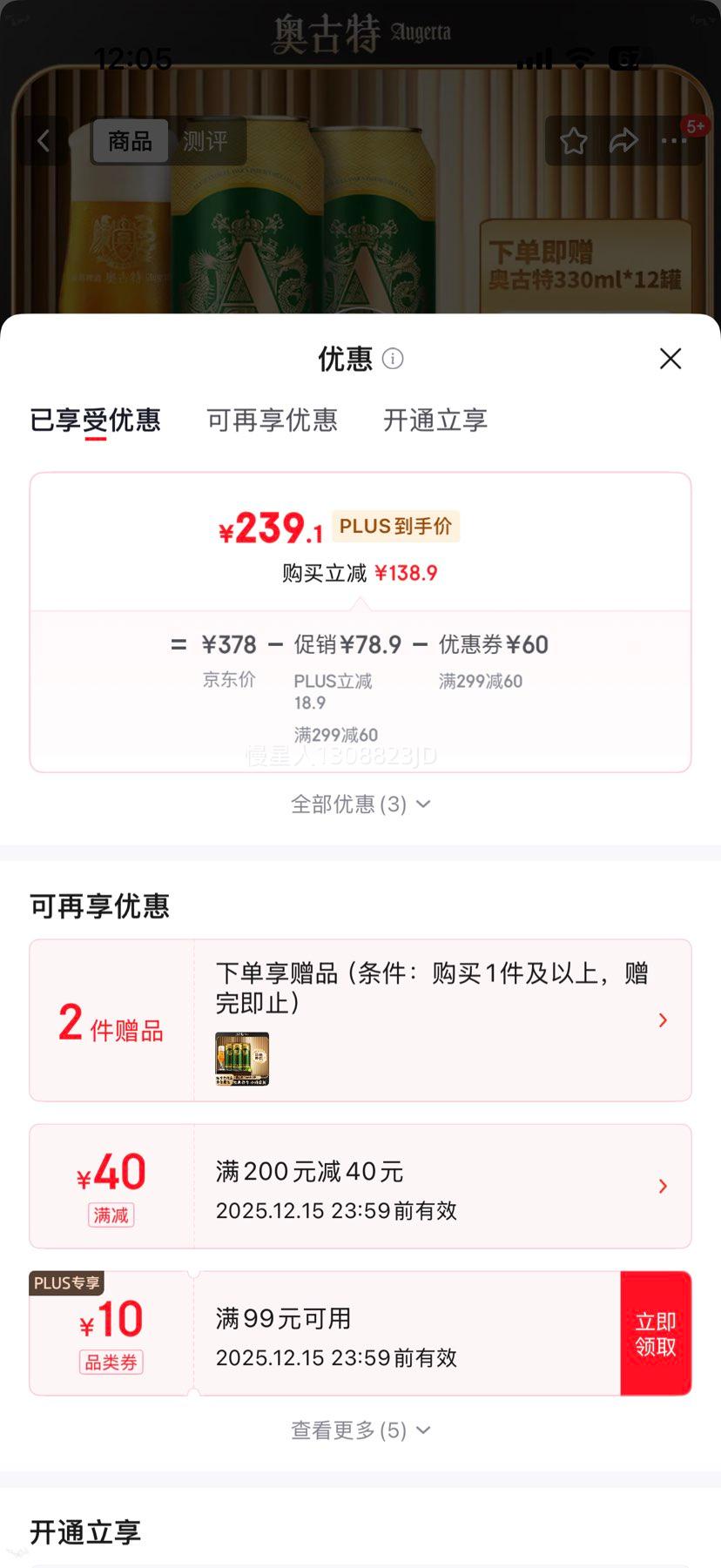Switch to the 商品 tab
Image resolution: width=721 pixels, height=1568 pixels.
click(x=129, y=140)
